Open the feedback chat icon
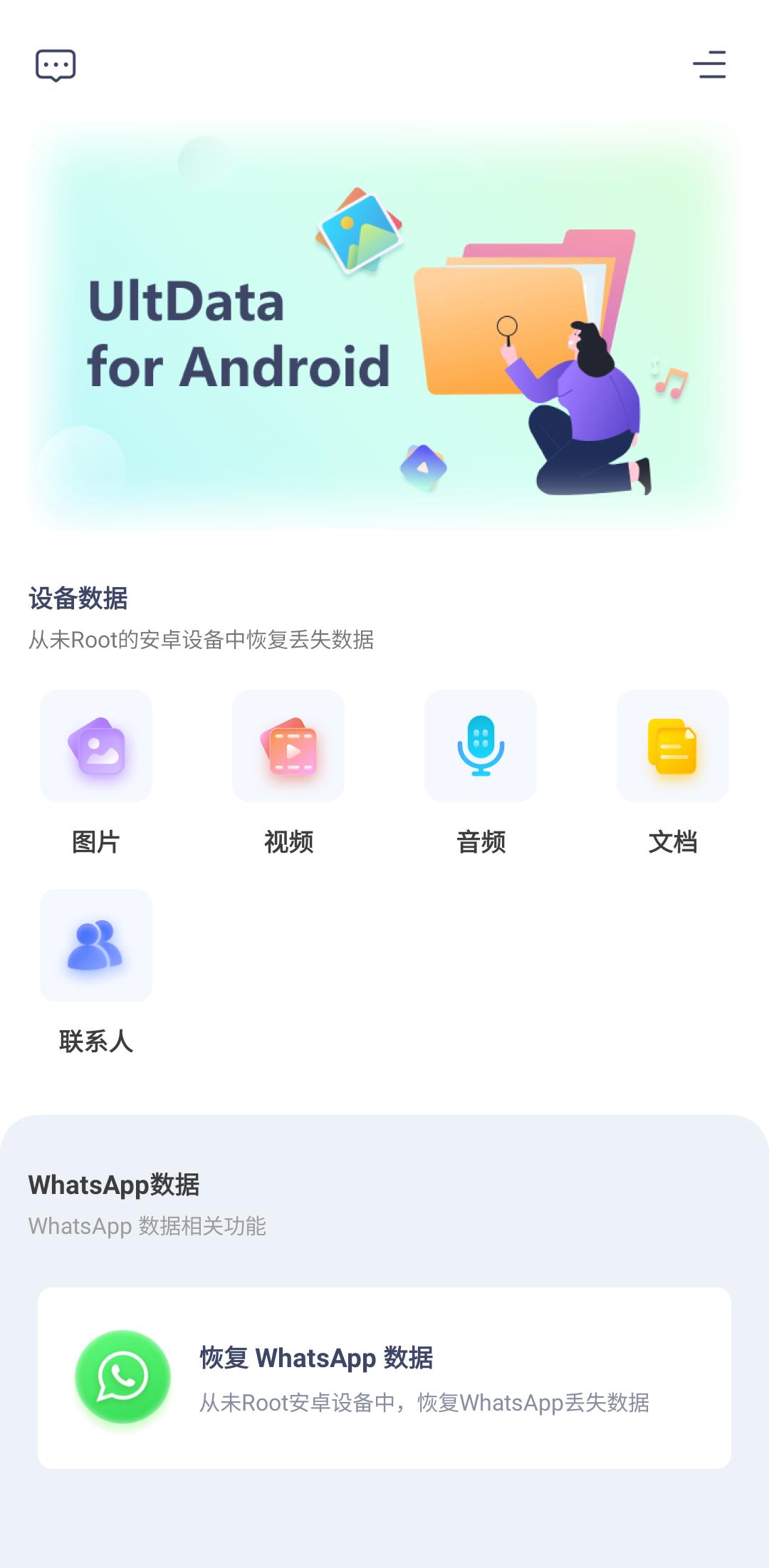The image size is (769, 1568). point(56,66)
